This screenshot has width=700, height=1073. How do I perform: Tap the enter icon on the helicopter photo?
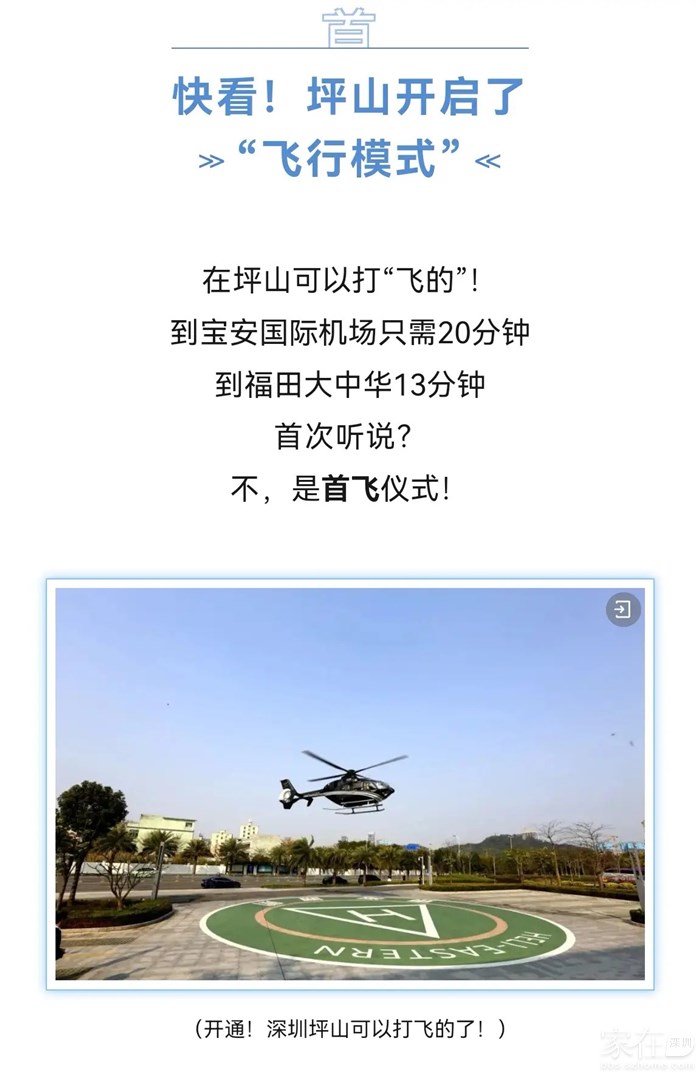(623, 610)
